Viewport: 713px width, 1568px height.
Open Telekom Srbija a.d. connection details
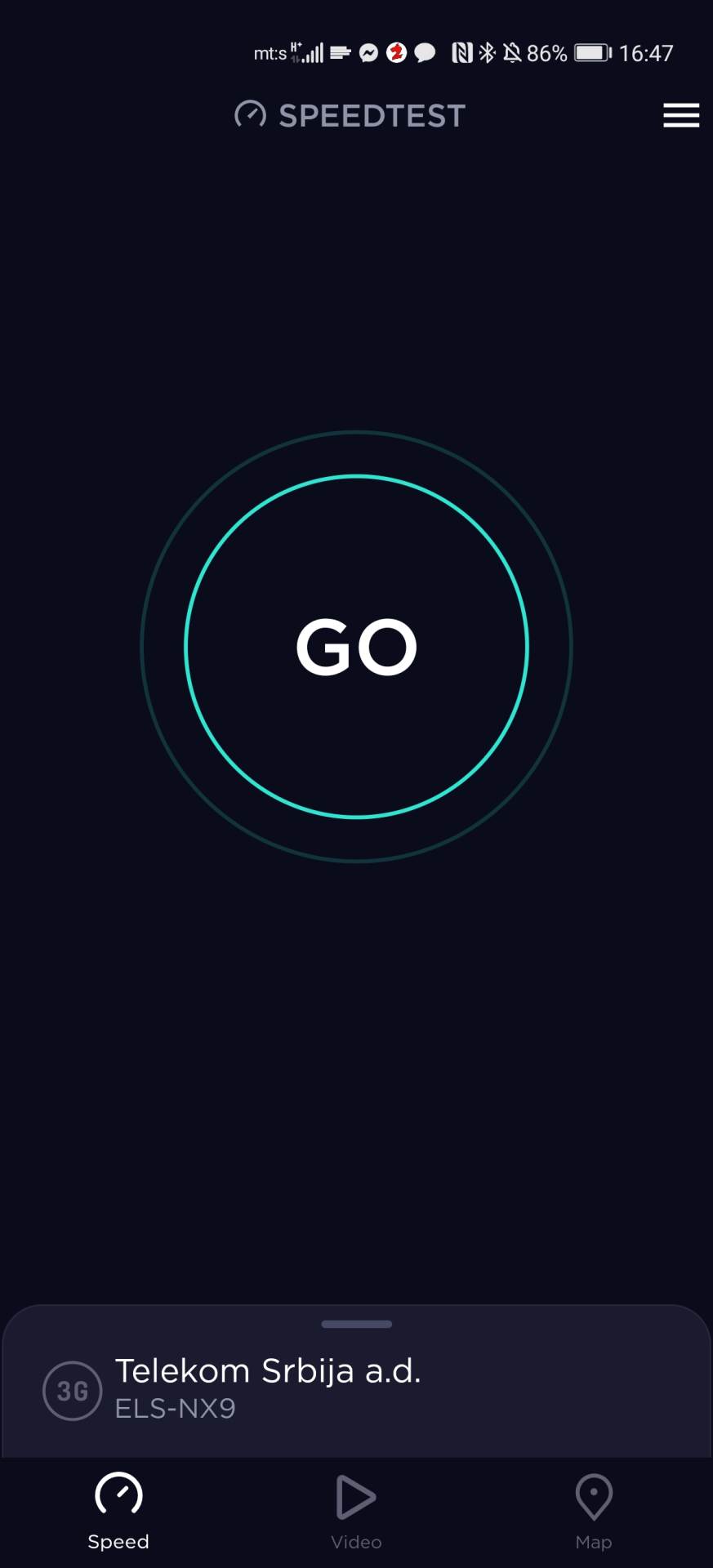268,1388
